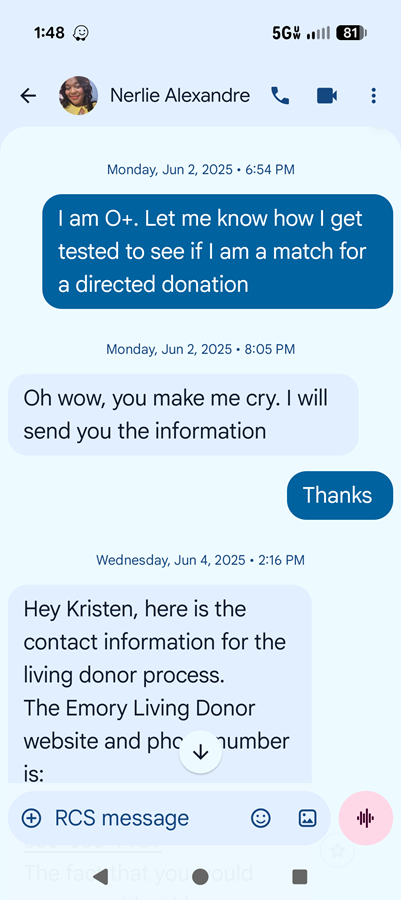Open the emoji picker
The image size is (401, 900).
261,818
